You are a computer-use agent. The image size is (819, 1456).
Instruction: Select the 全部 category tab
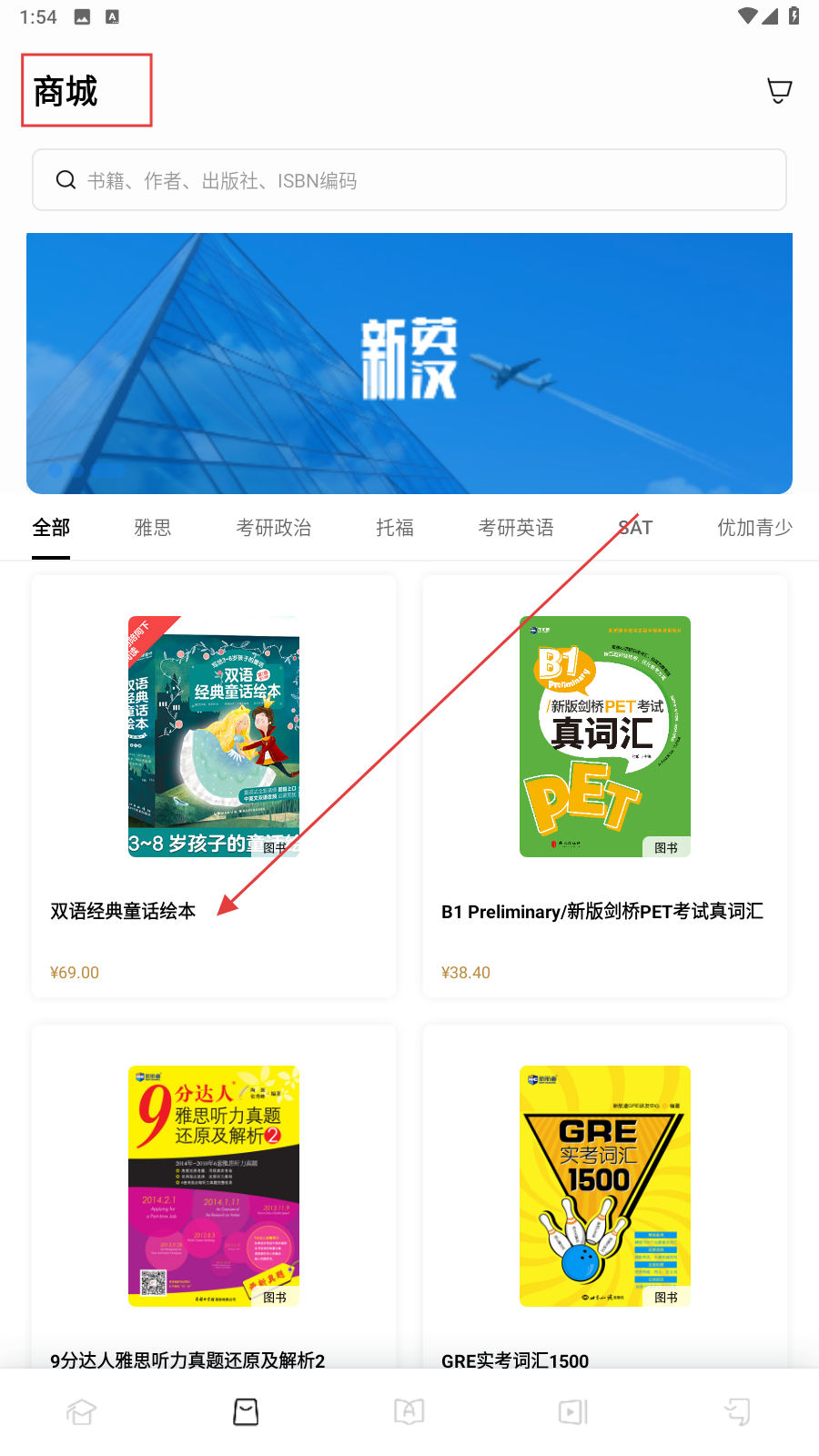click(51, 528)
